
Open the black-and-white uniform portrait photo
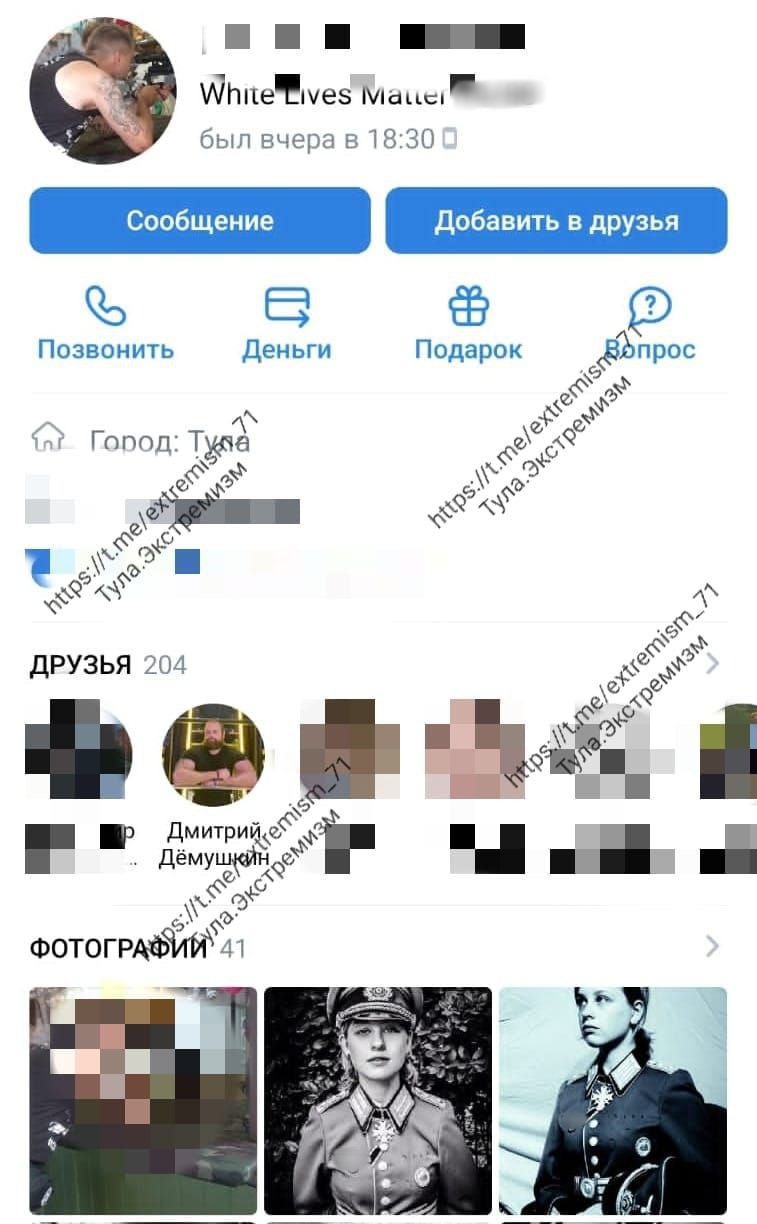378,1100
